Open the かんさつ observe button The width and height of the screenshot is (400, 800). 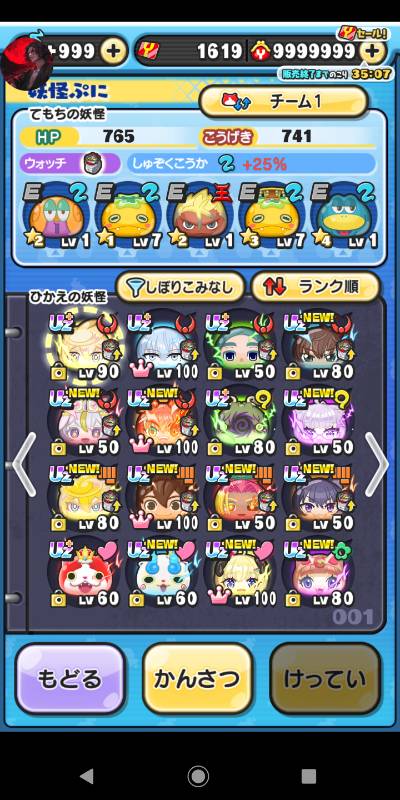[197, 678]
